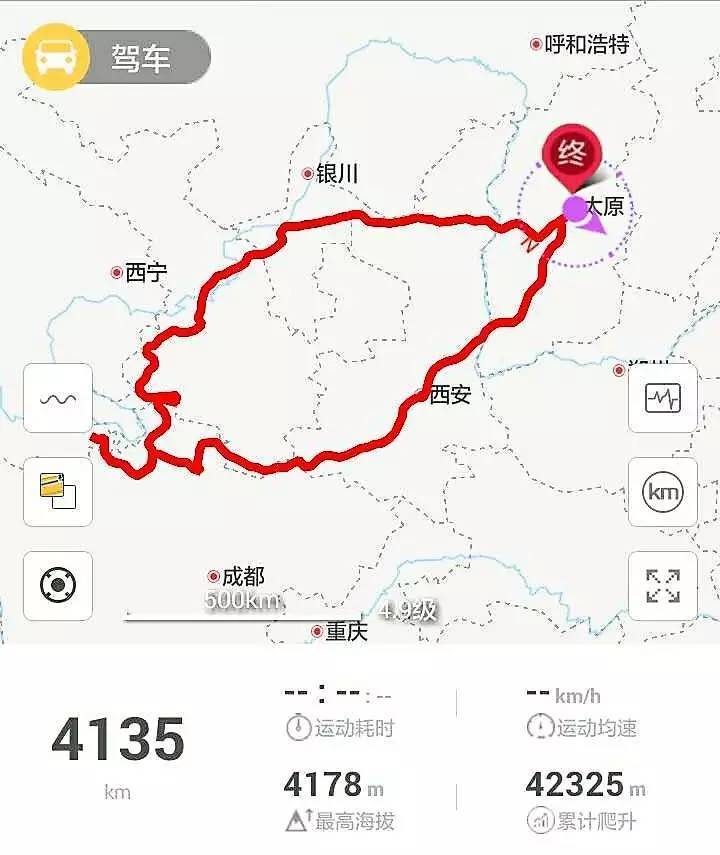Recenter the map on the track
This screenshot has width=720, height=855.
(58, 586)
